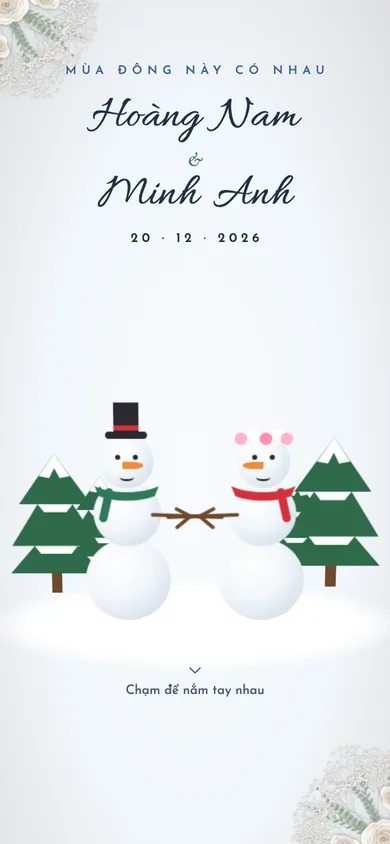390x844 pixels.
Task: Tap the down chevron above the prompt
Action: tap(195, 670)
